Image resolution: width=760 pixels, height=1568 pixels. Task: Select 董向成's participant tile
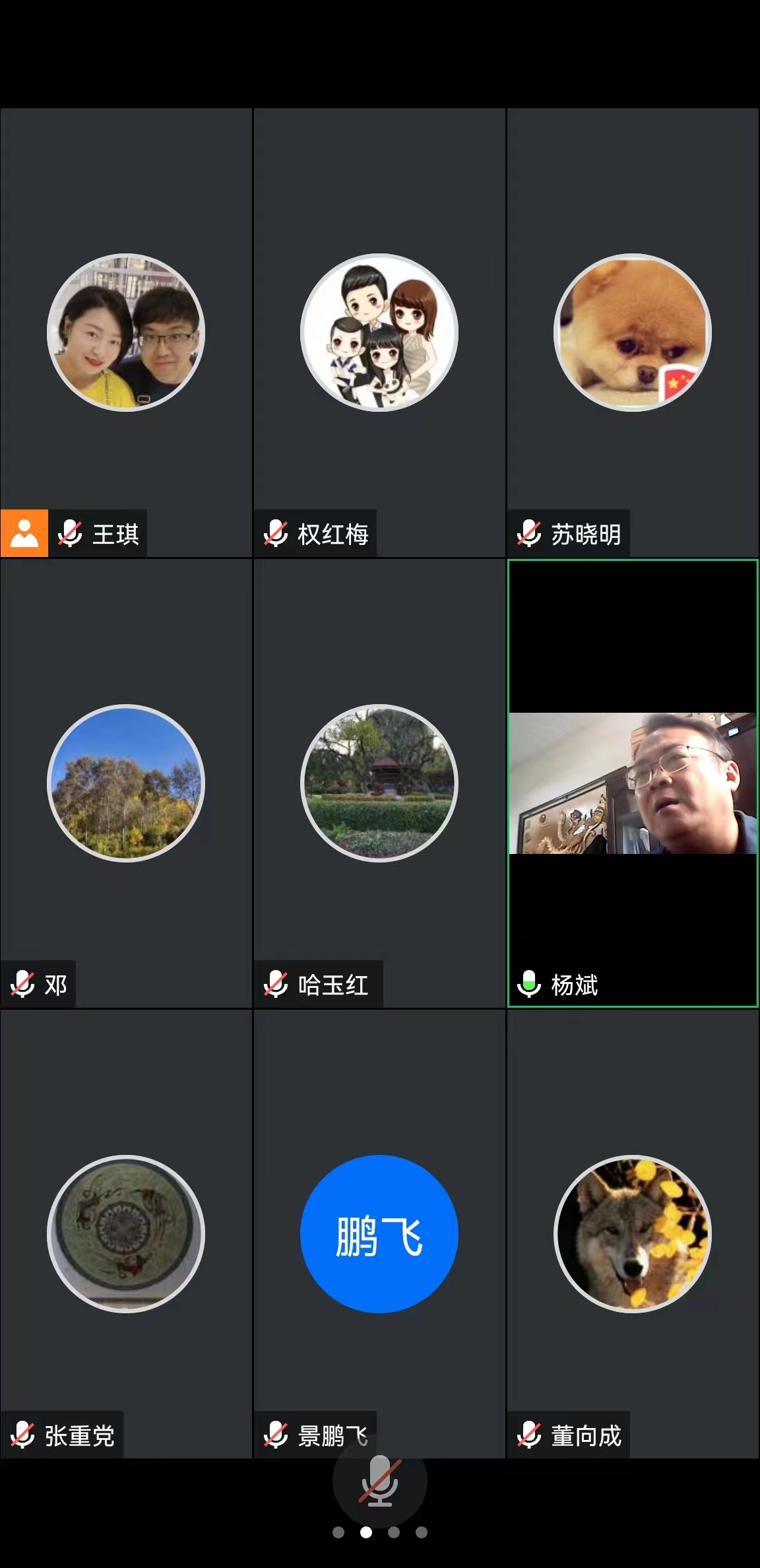[x=632, y=1233]
